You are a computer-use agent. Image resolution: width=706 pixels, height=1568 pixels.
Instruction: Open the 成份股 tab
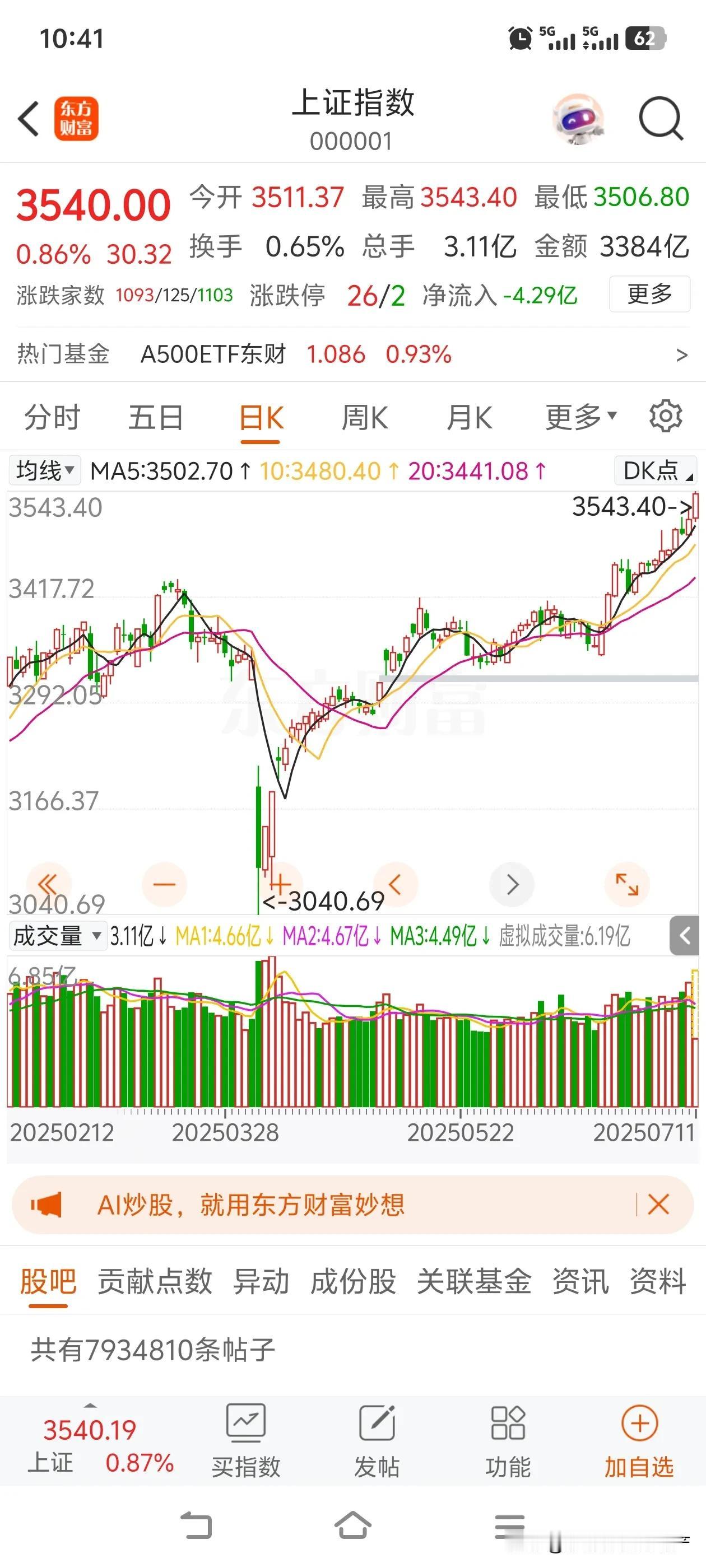tap(354, 1281)
